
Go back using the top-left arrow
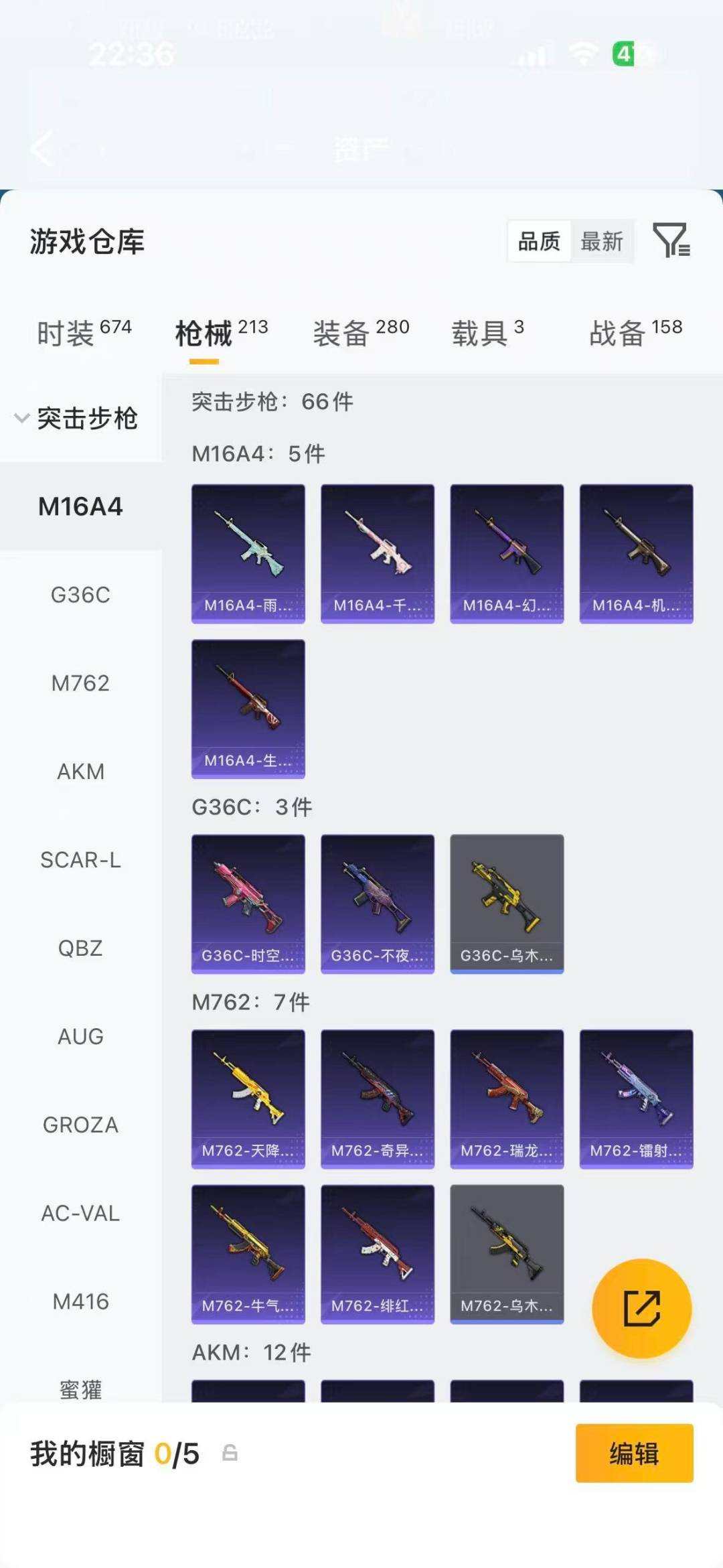point(42,148)
